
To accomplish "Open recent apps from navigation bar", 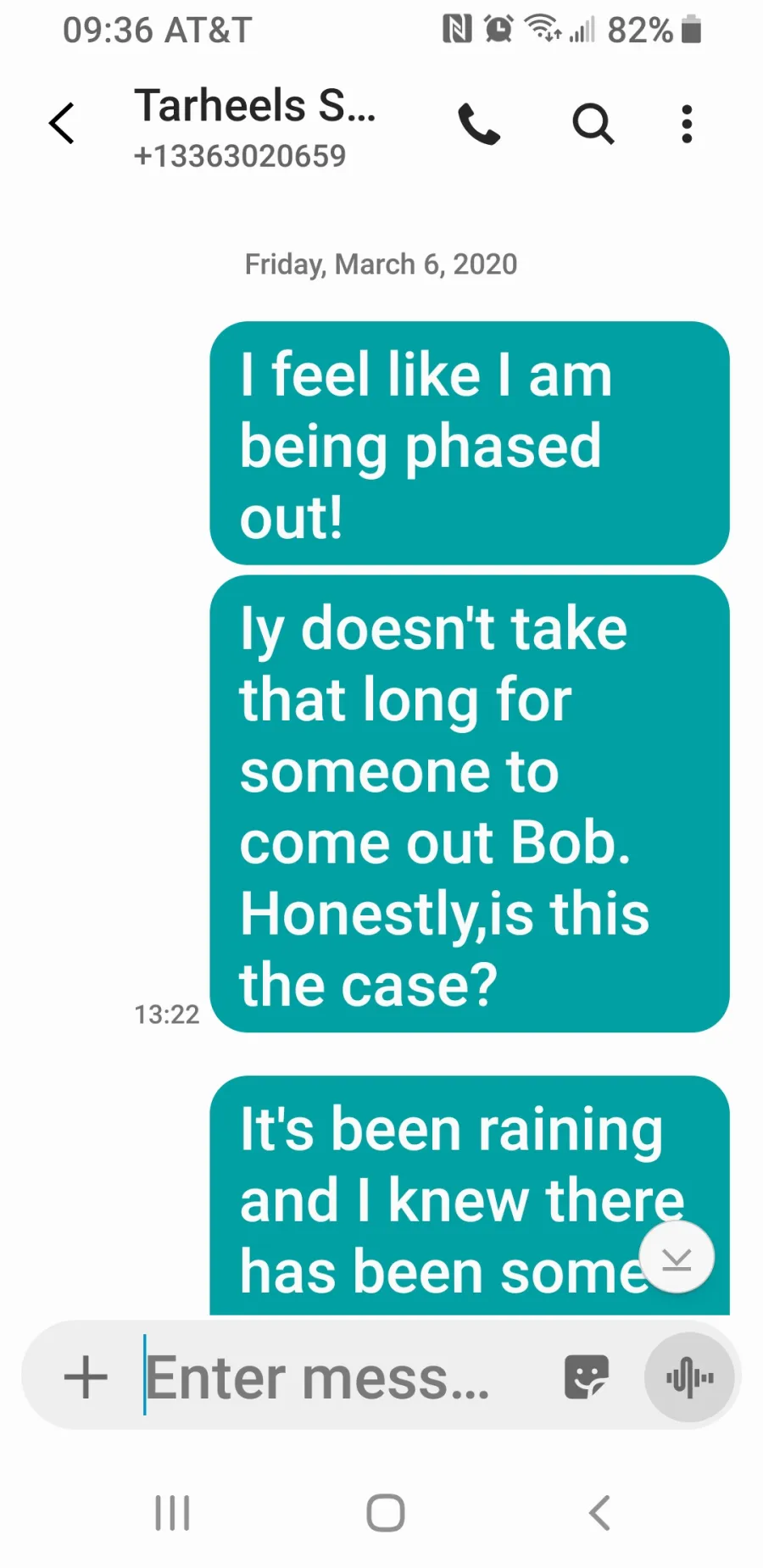I will (x=172, y=1513).
